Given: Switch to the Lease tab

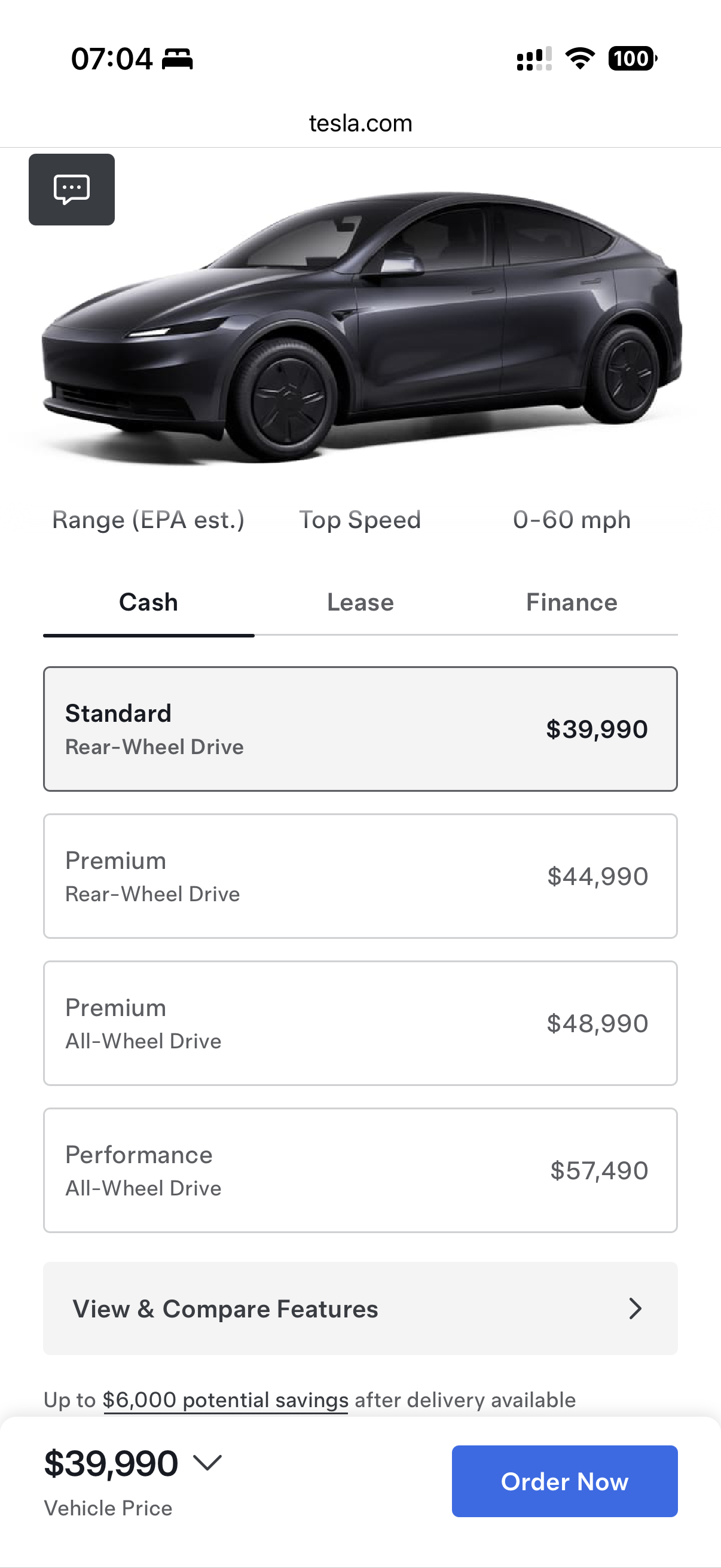Looking at the screenshot, I should (360, 603).
